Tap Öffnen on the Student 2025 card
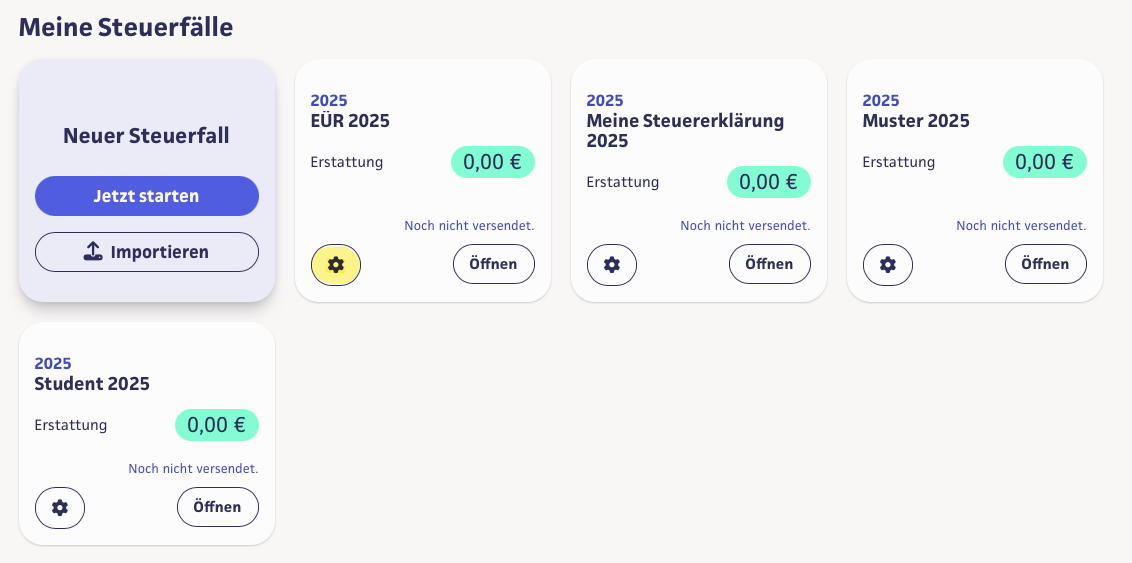 [218, 507]
